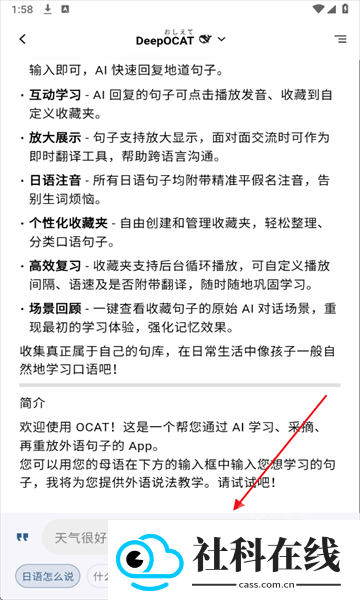360x600 pixels.
Task: Expand the DeepOCAT model dropdown
Action: [x=221, y=39]
